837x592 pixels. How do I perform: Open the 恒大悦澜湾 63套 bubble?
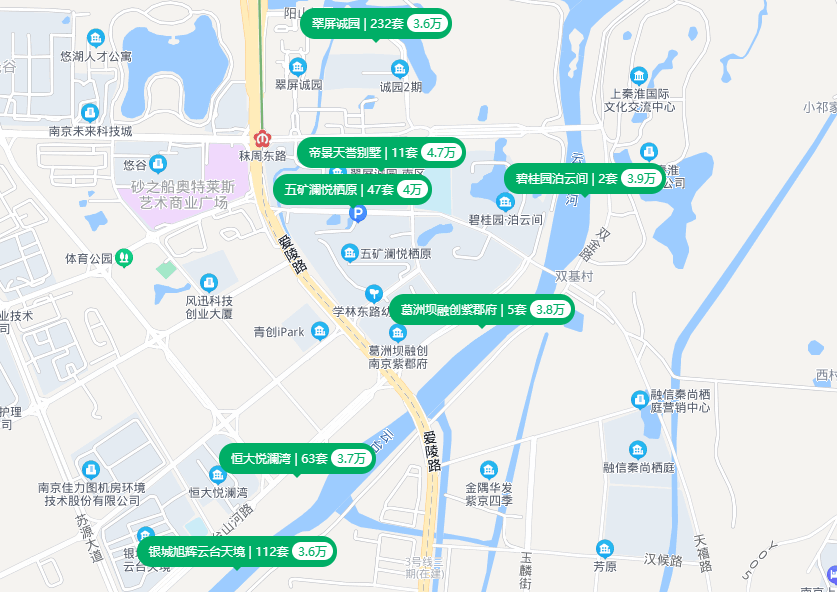(297, 458)
